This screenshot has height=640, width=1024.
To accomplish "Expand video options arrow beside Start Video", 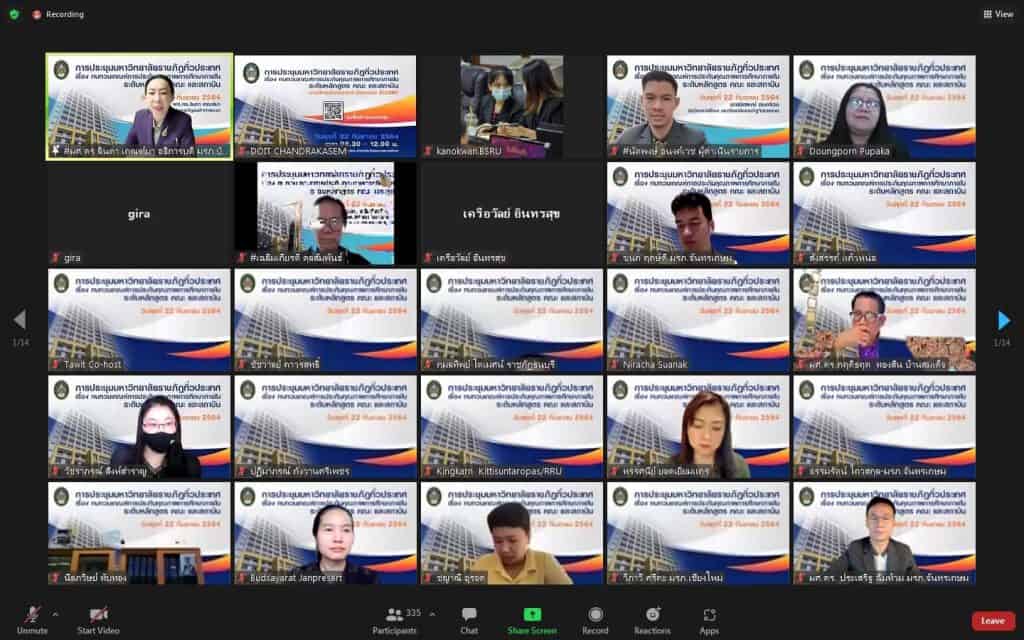I will 128,614.
